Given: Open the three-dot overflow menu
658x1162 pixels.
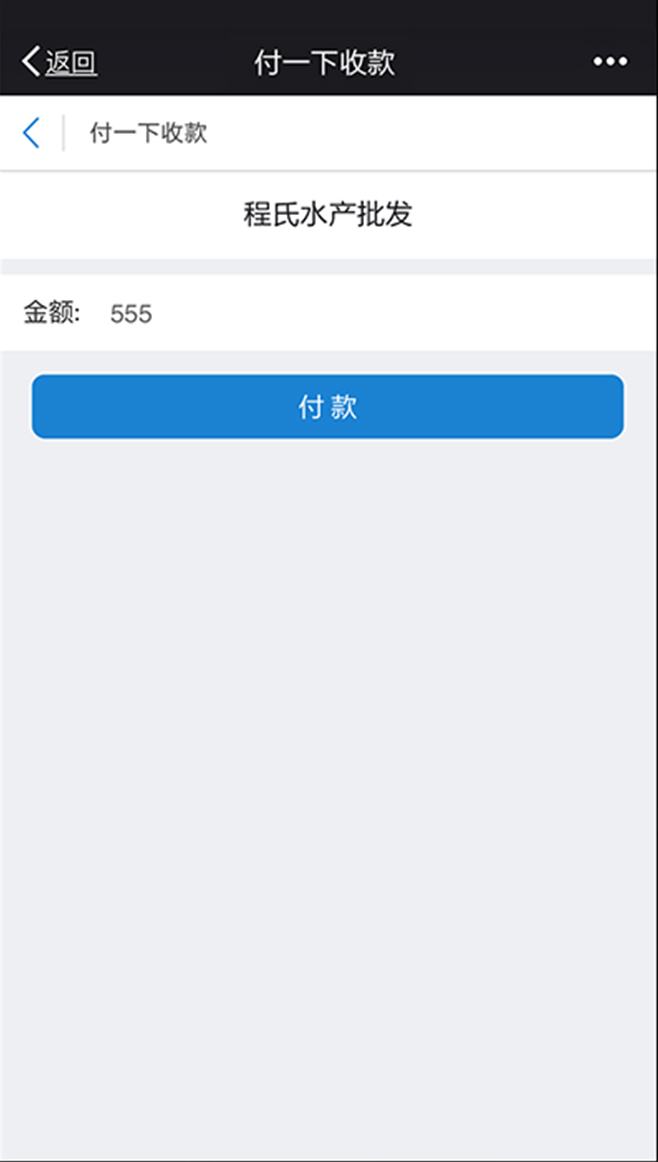Looking at the screenshot, I should click(x=610, y=62).
